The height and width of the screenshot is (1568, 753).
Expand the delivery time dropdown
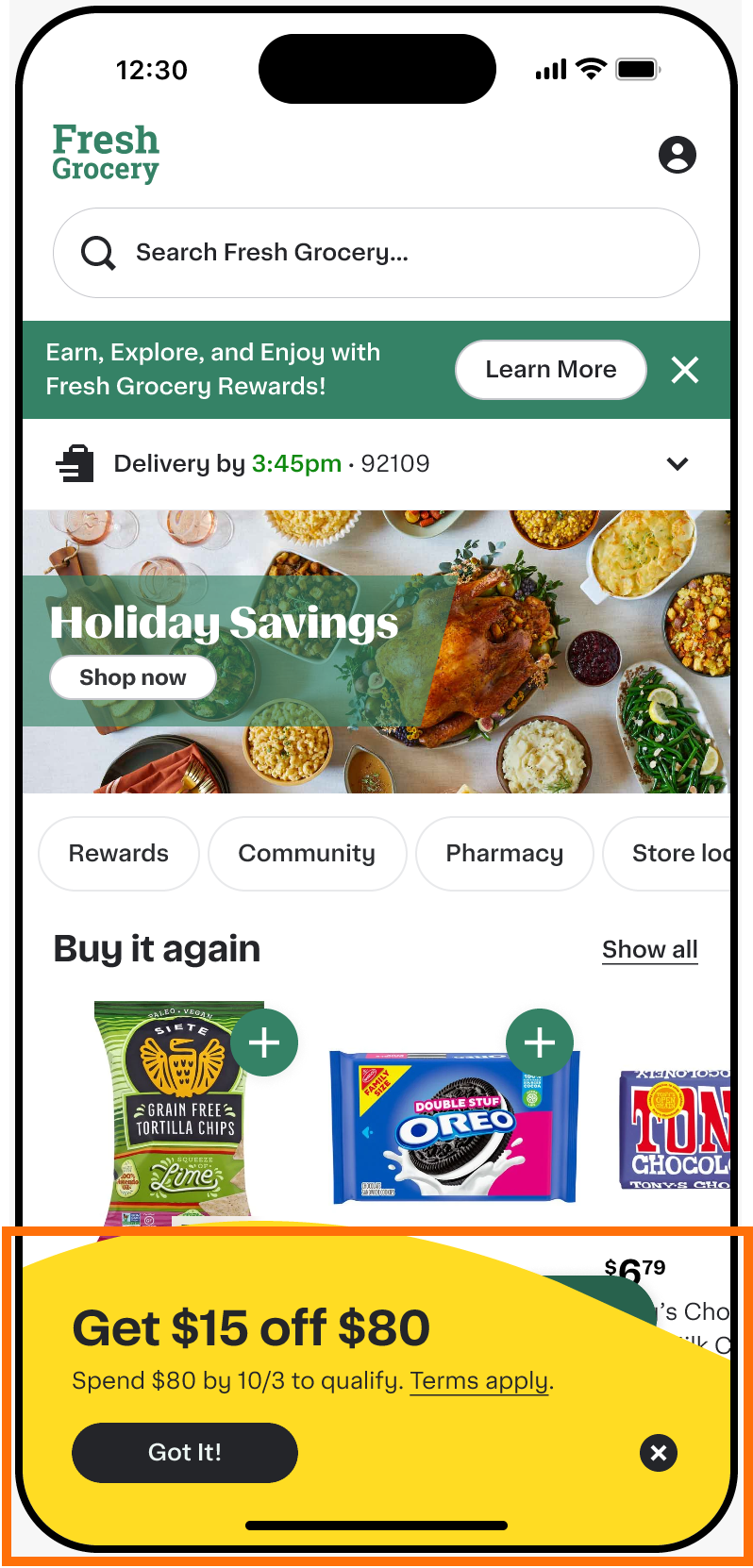click(677, 463)
